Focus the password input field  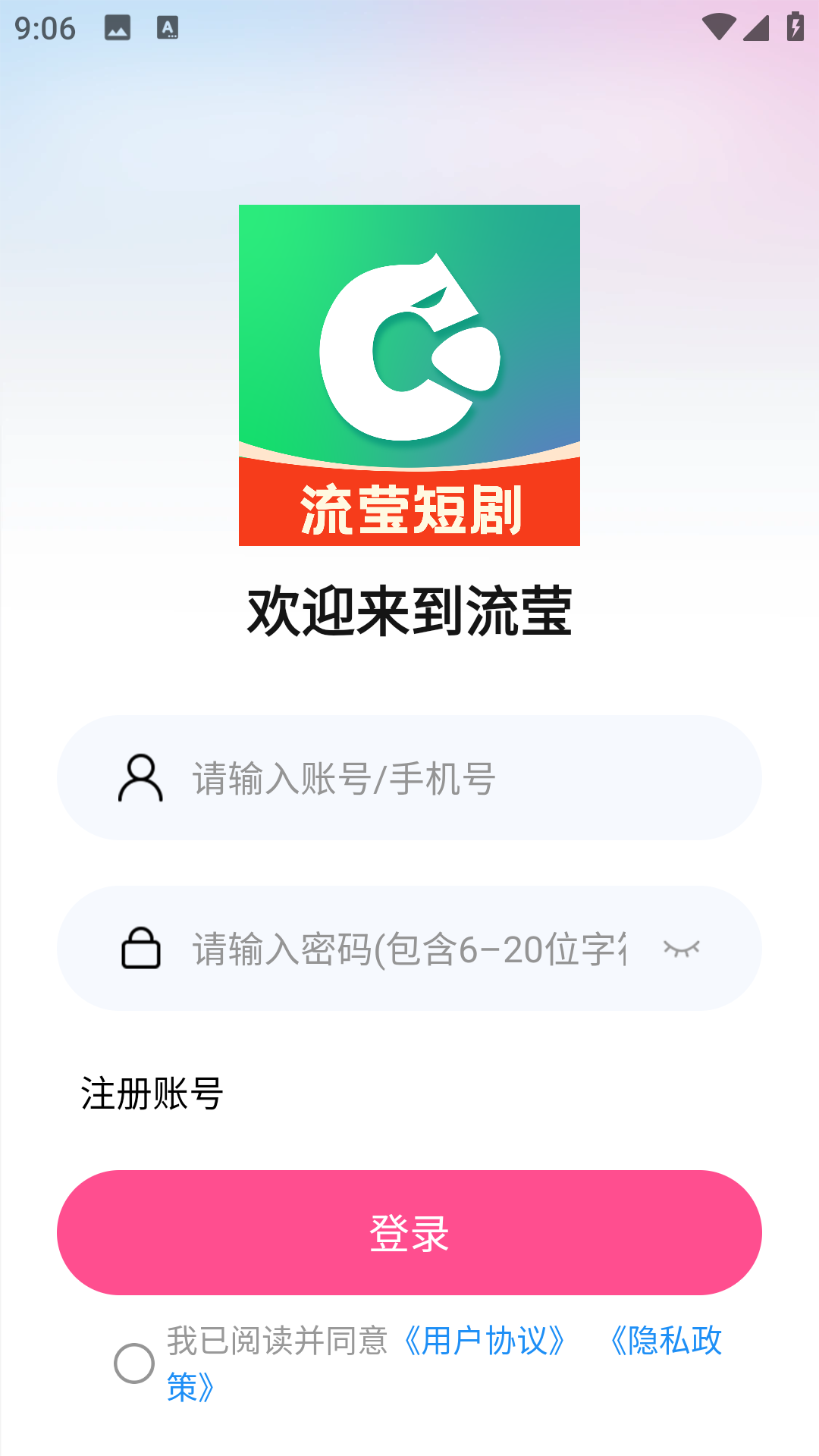pyautogui.click(x=409, y=949)
